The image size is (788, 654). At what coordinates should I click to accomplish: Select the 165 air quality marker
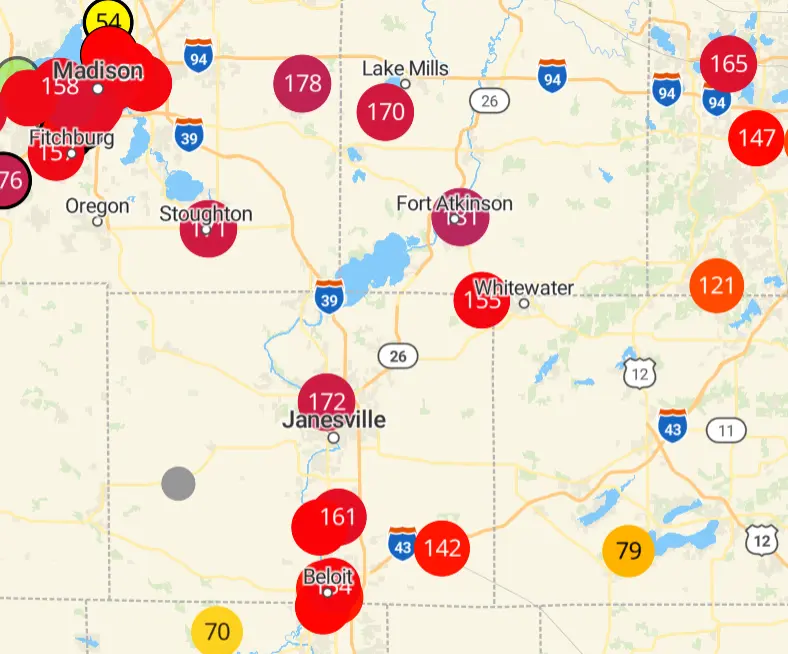729,64
